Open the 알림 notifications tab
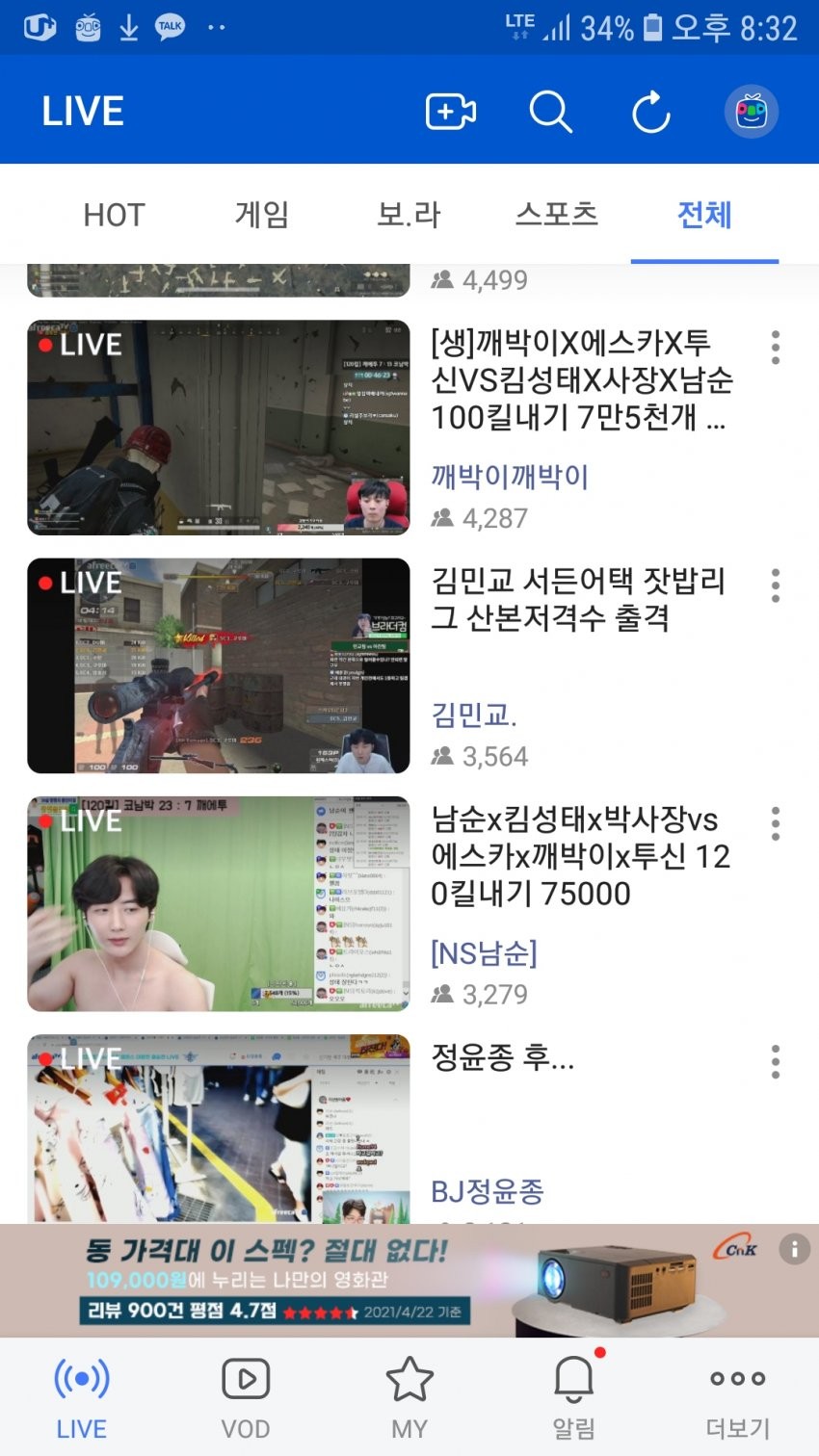Image resolution: width=819 pixels, height=1456 pixels. coord(573,1397)
